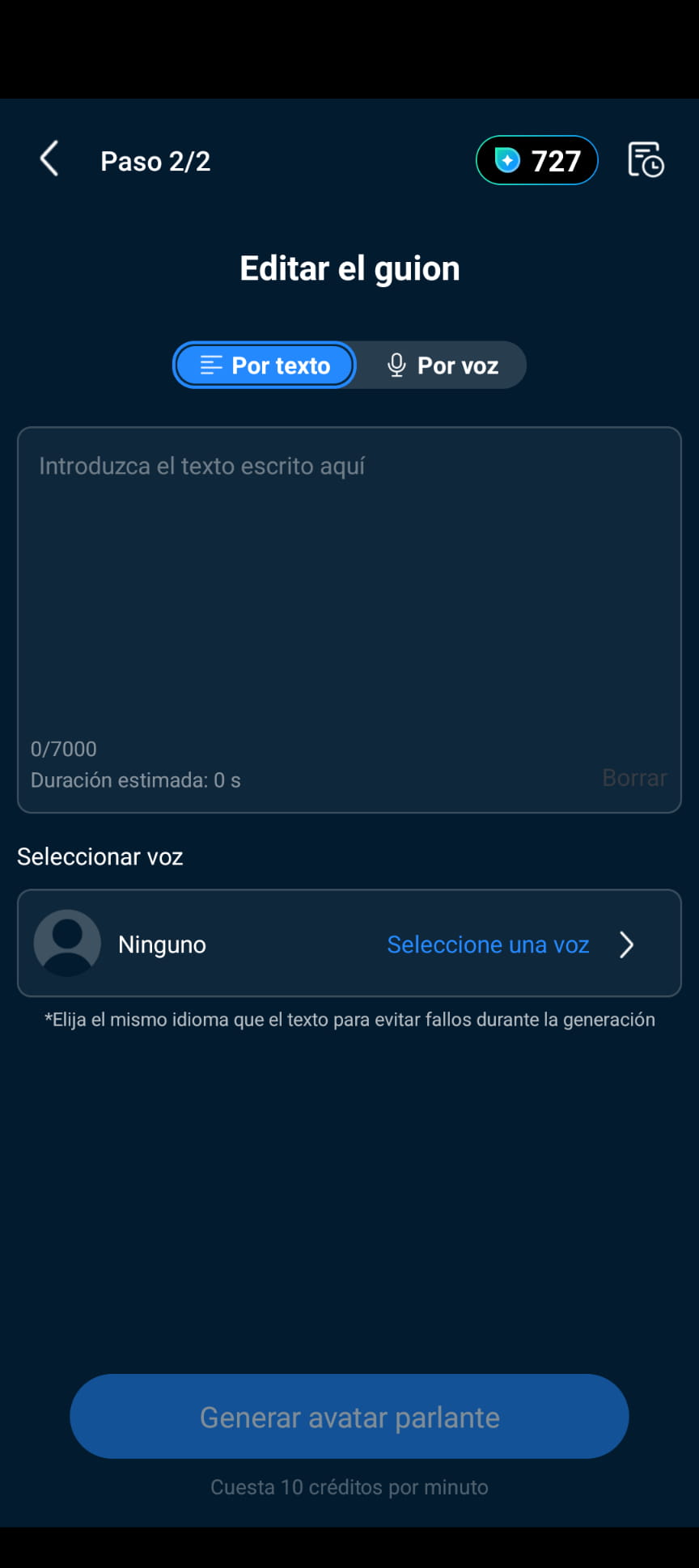Toggle input mode back to text

coord(265,365)
